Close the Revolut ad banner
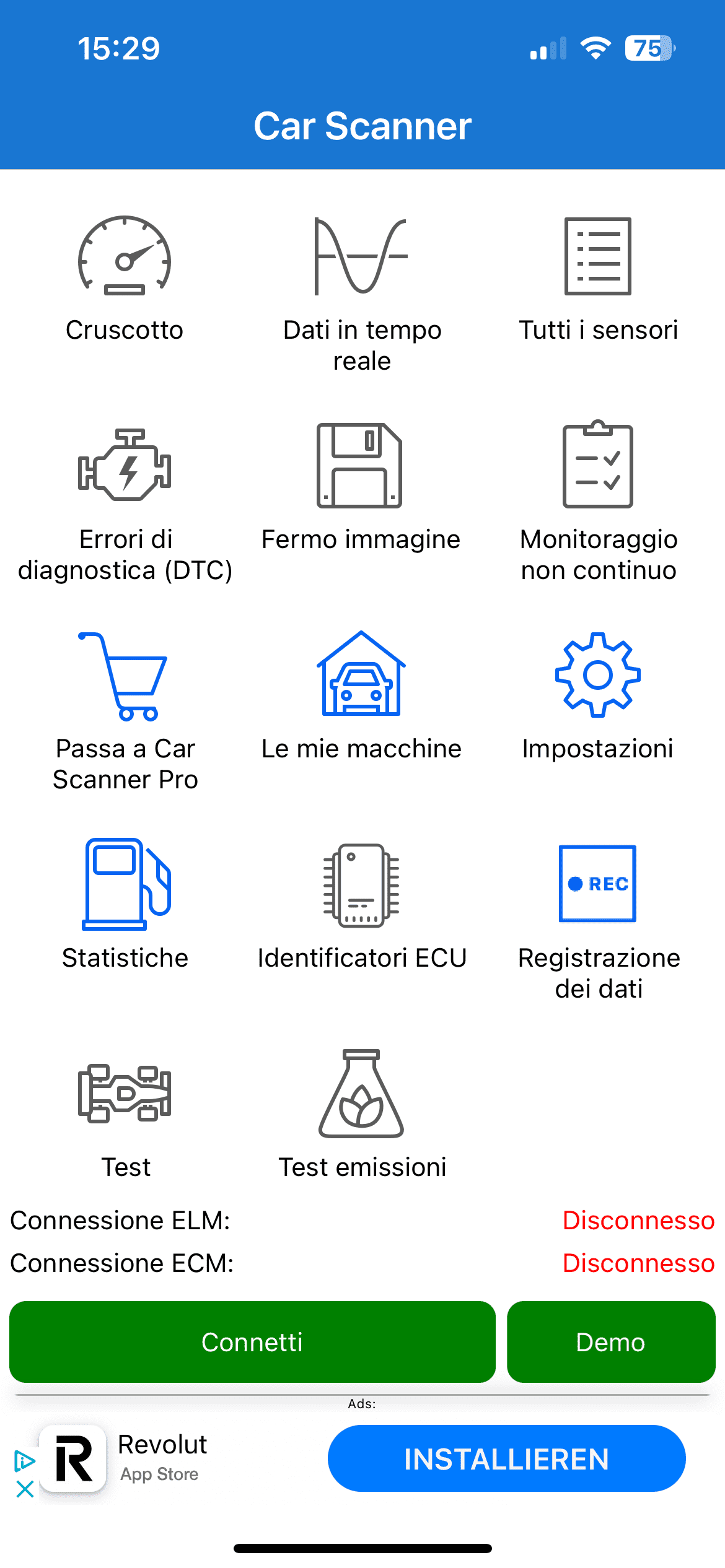This screenshot has height=1568, width=725. (25, 1489)
